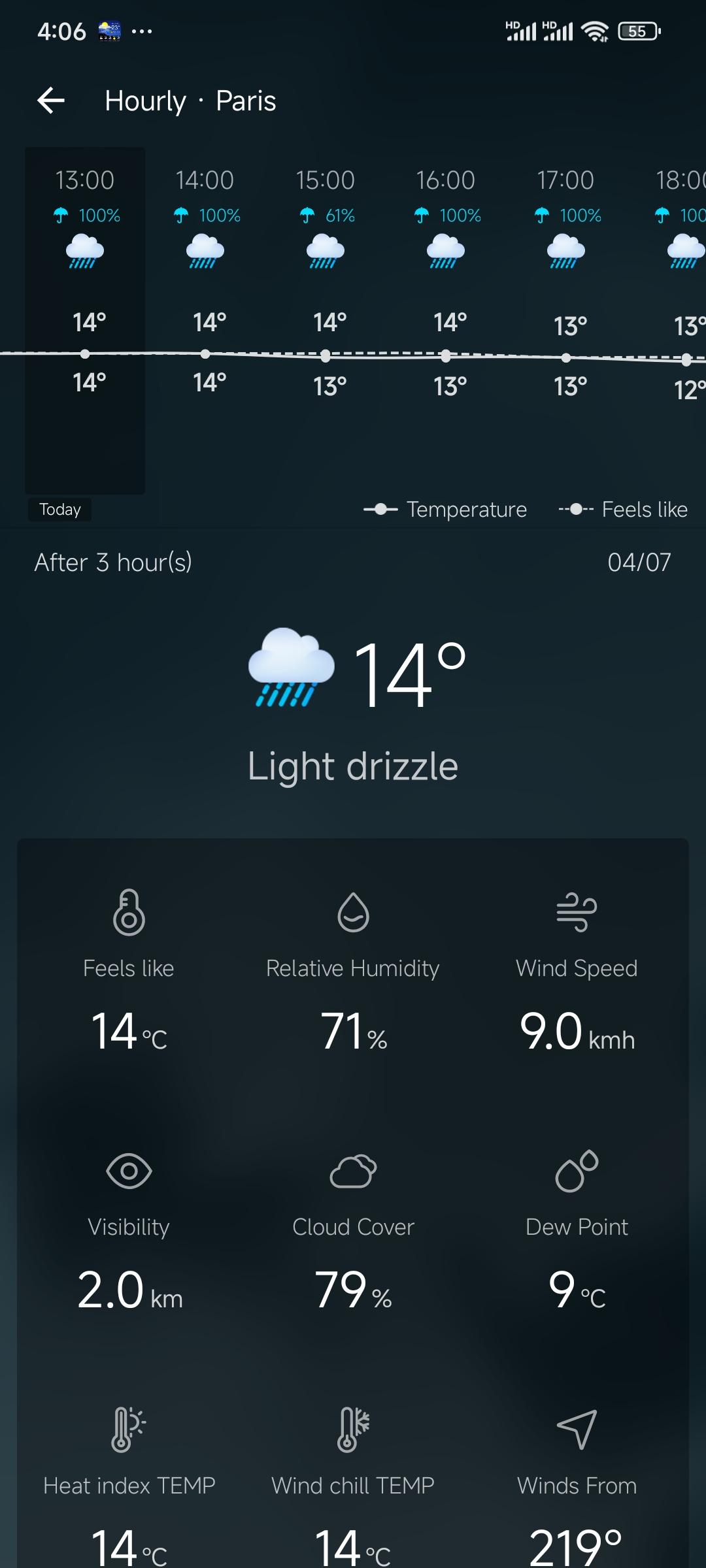This screenshot has width=706, height=1568.
Task: Select the 14:00 hourly forecast
Action: (205, 320)
